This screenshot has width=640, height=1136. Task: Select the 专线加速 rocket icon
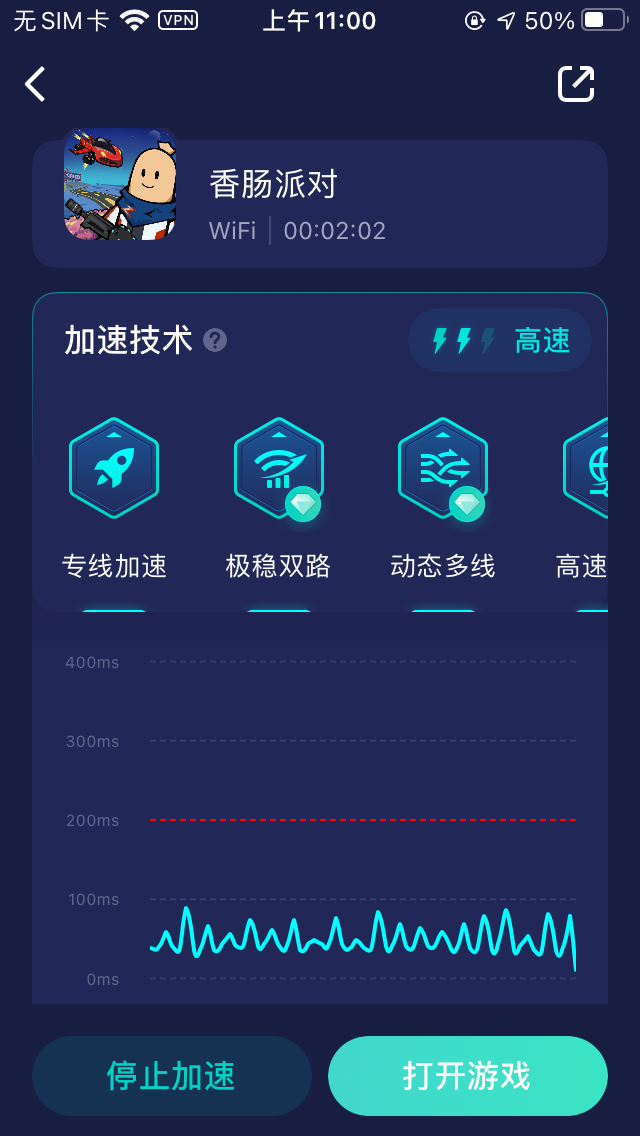coord(114,468)
